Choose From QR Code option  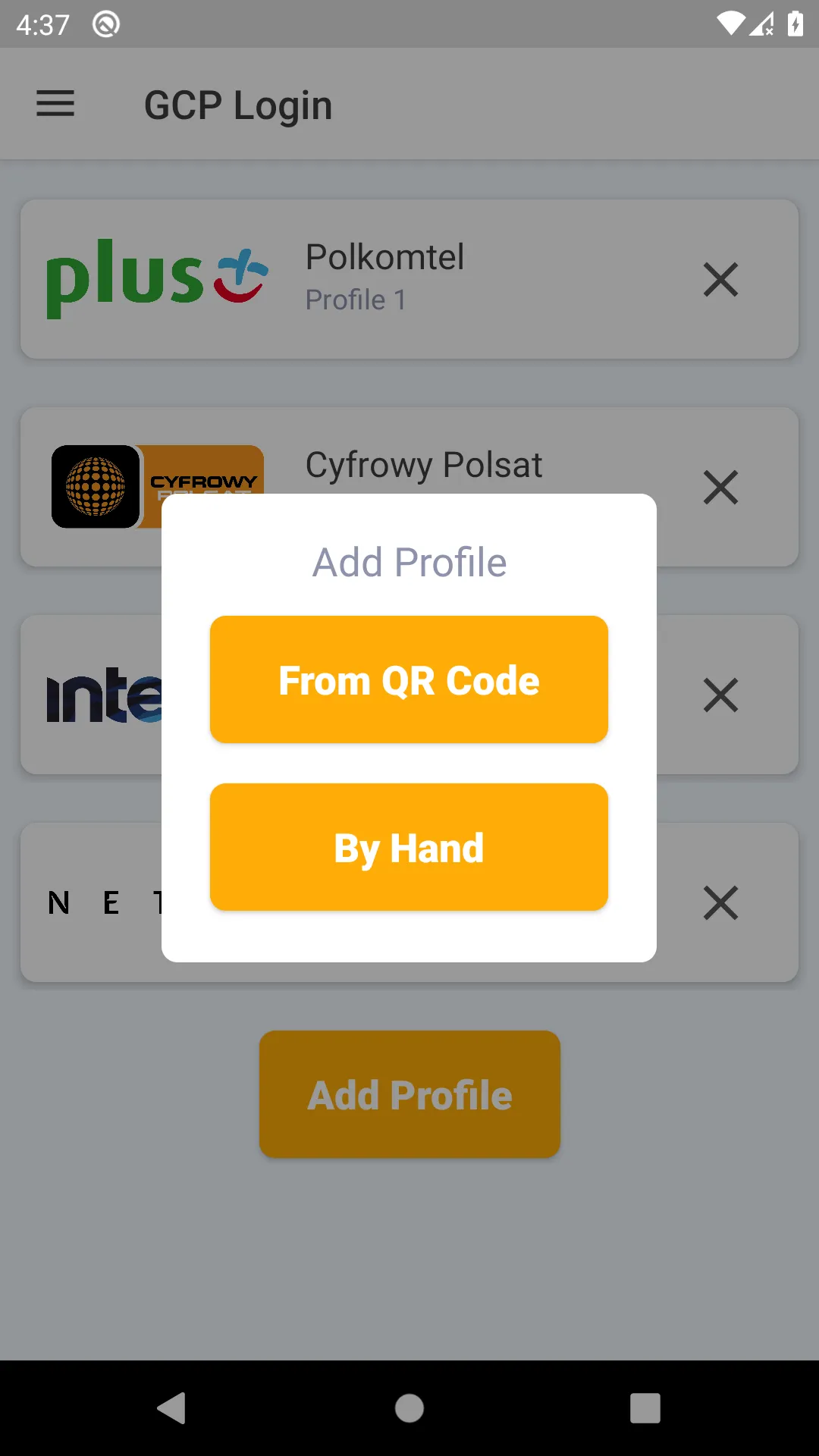pos(409,679)
